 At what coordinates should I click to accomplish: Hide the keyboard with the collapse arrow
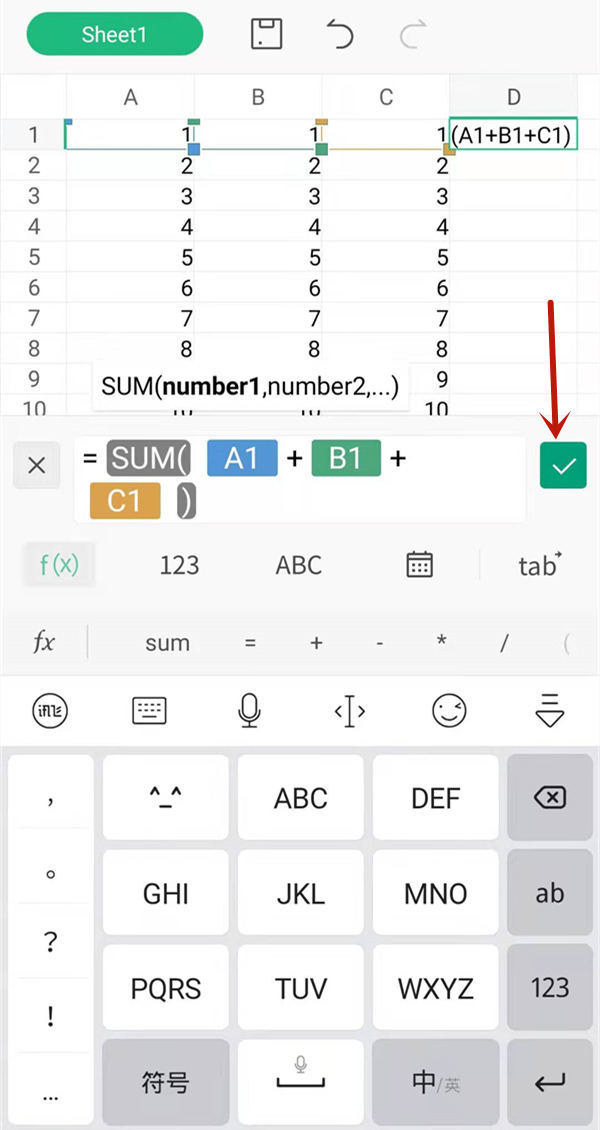[550, 711]
